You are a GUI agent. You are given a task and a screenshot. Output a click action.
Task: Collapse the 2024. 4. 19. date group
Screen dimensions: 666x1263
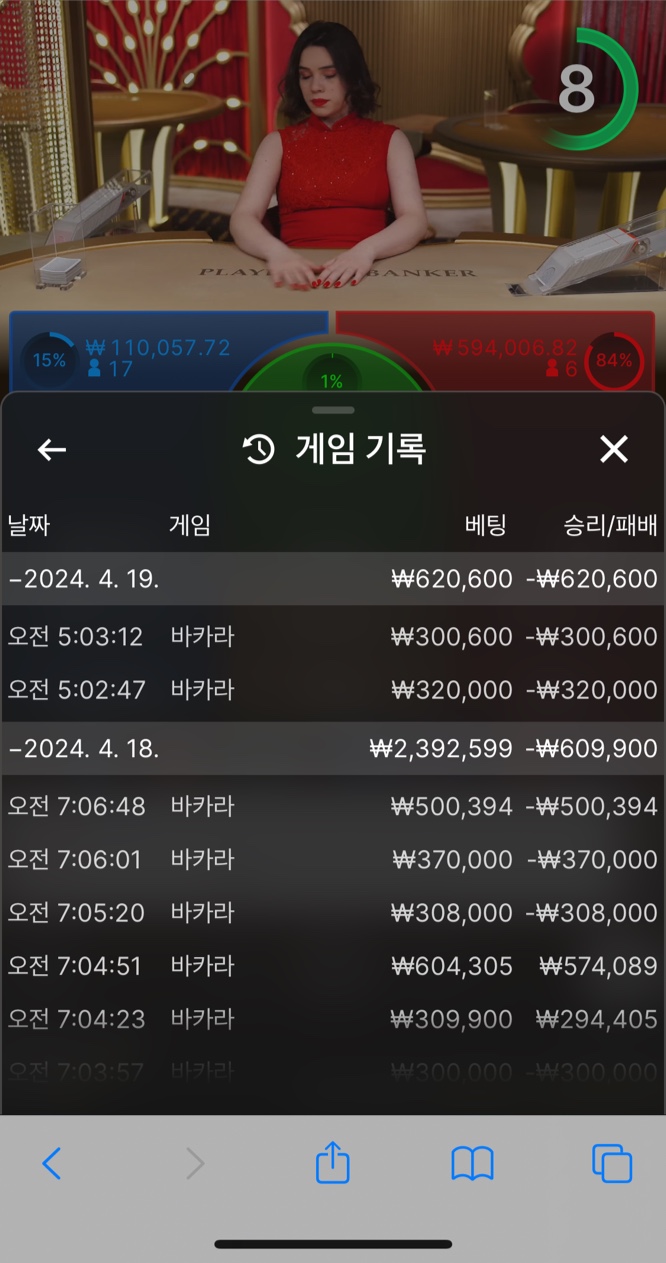(x=333, y=579)
